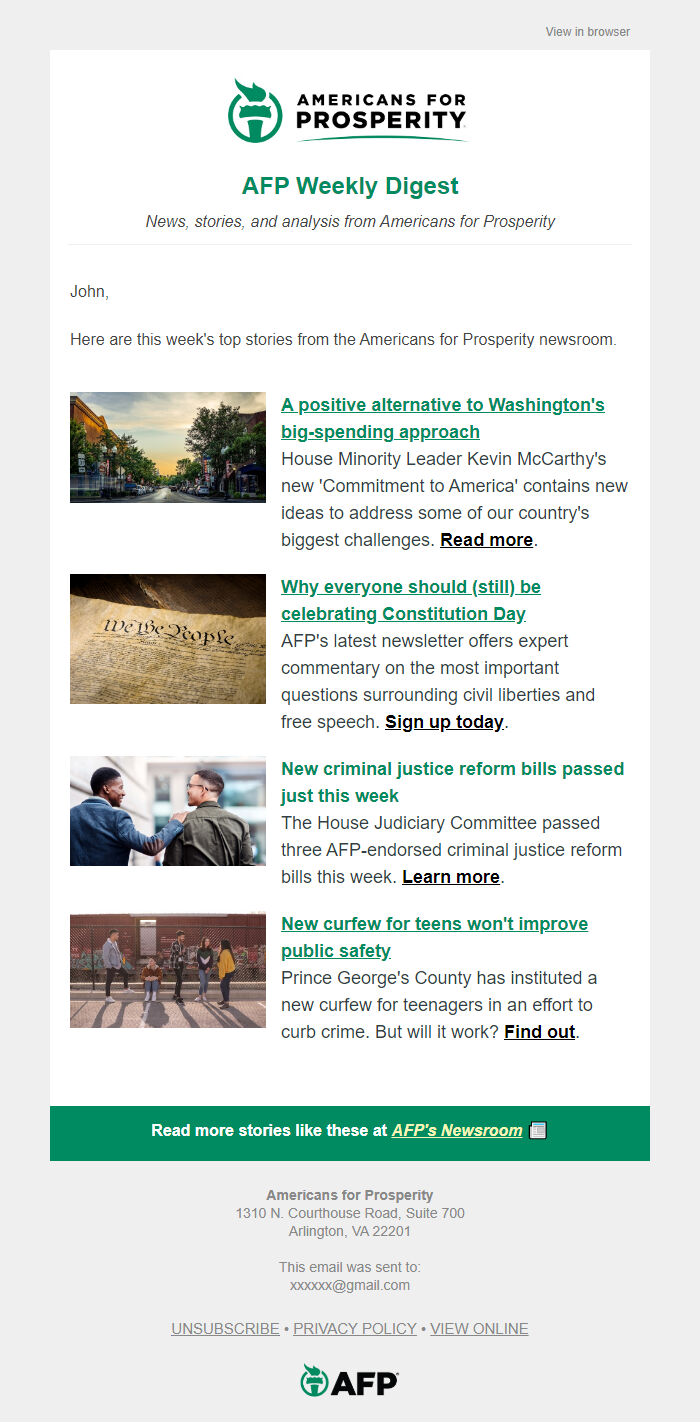Visit the AFP's Newsroom link

pos(456,1131)
